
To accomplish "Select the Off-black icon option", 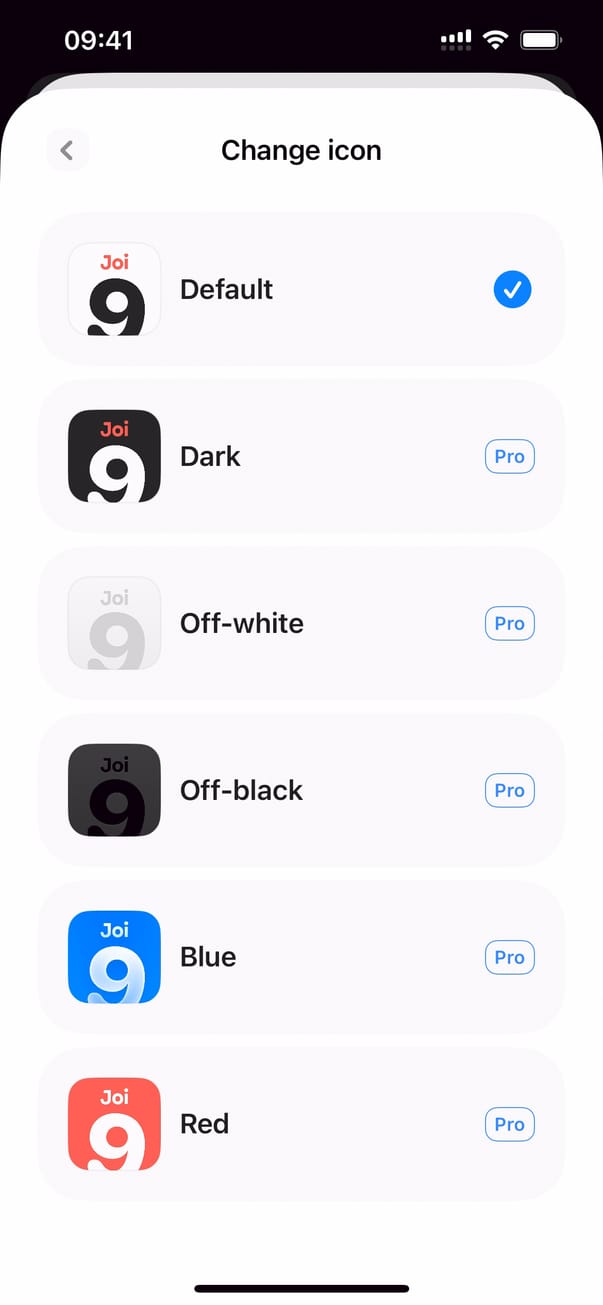I will click(x=300, y=790).
